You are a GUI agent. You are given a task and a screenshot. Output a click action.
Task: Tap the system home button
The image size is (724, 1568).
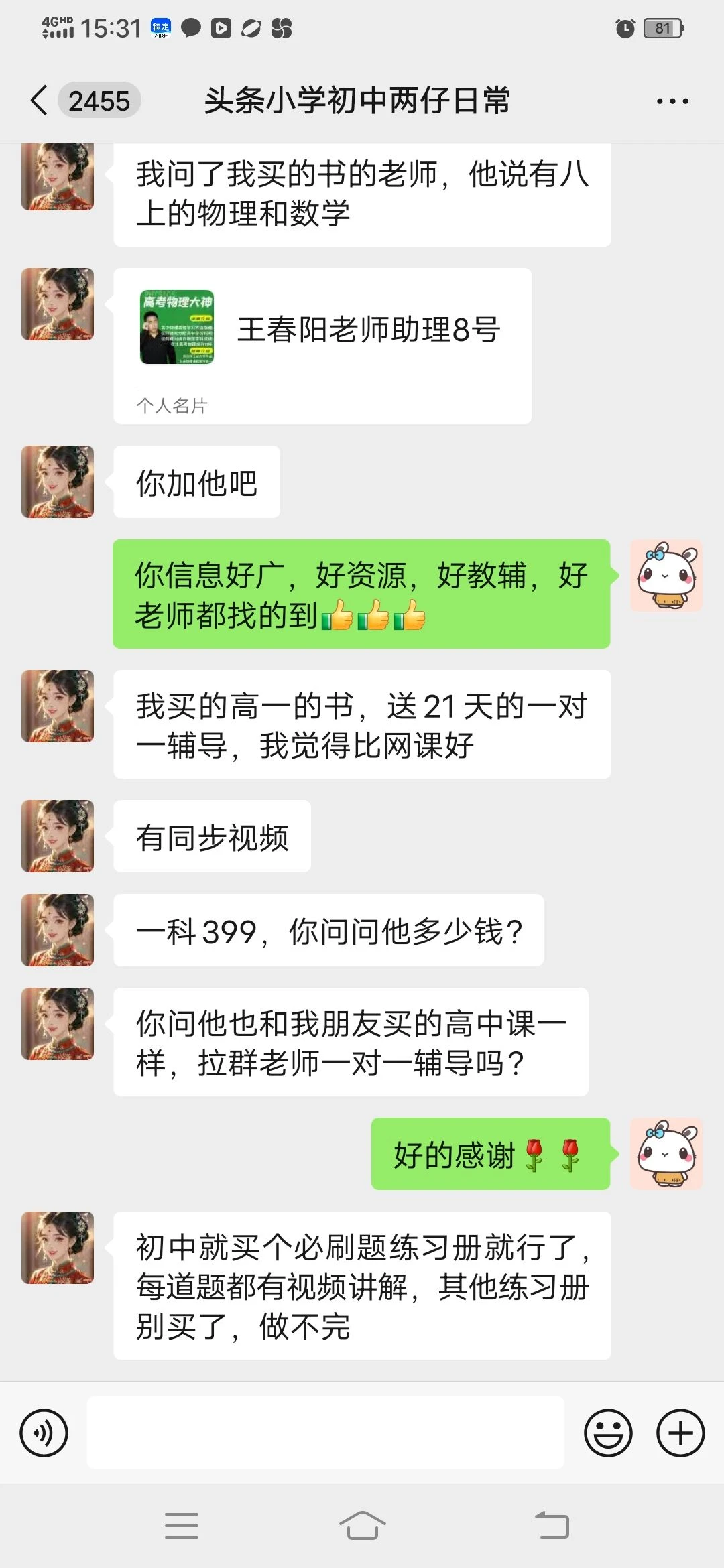click(x=362, y=1526)
